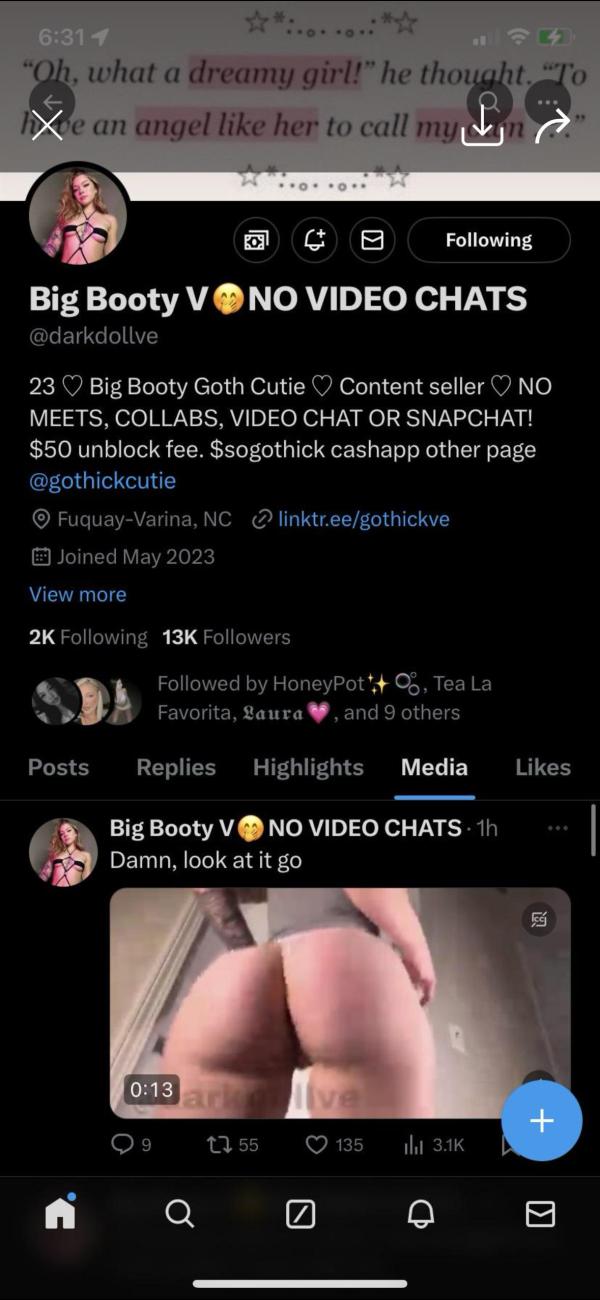Screen dimensions: 600x1300
Task: Open linktr.ee/gothickve link
Action: (x=363, y=518)
